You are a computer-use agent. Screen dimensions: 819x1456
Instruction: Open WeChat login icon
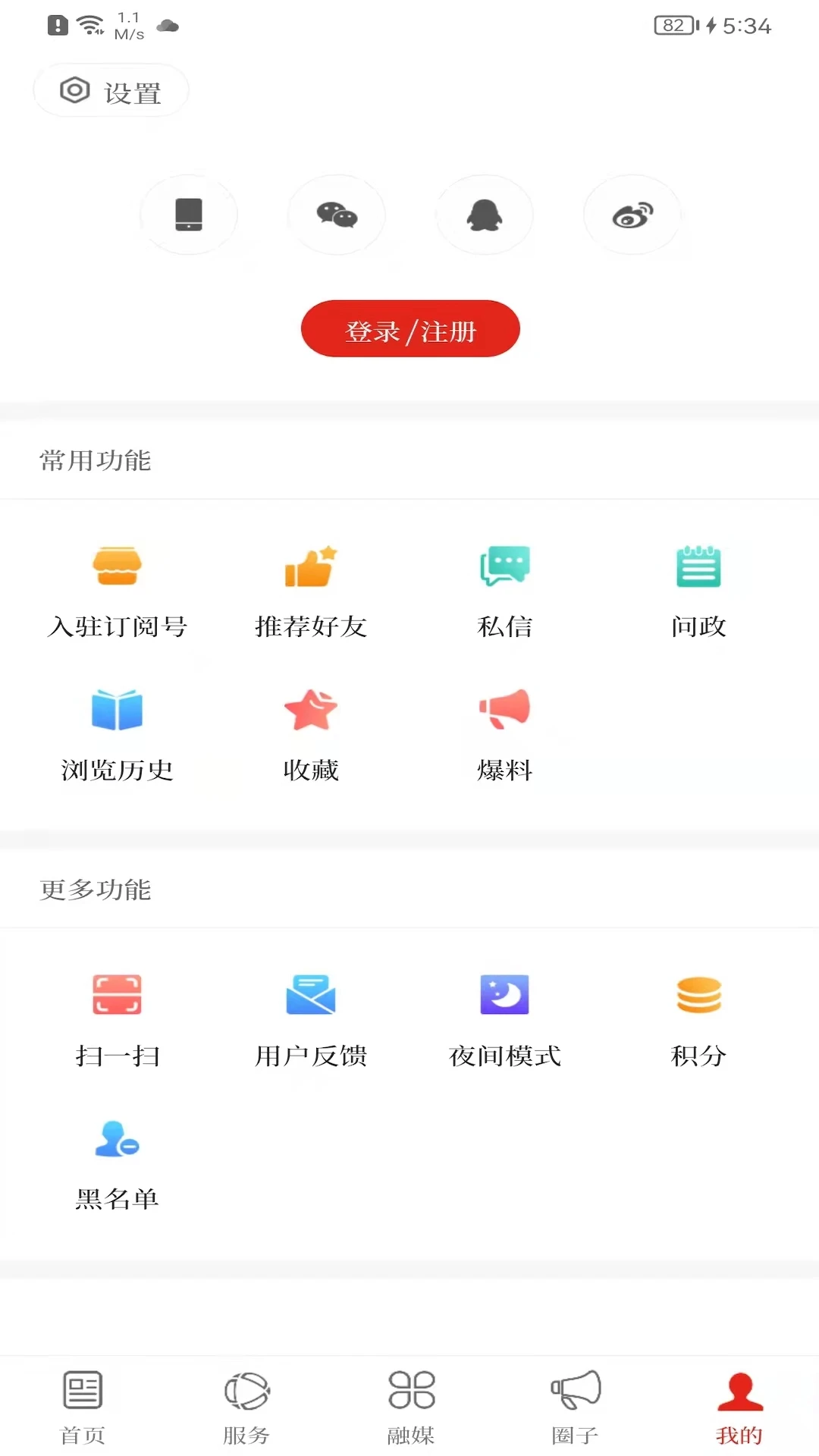click(337, 215)
